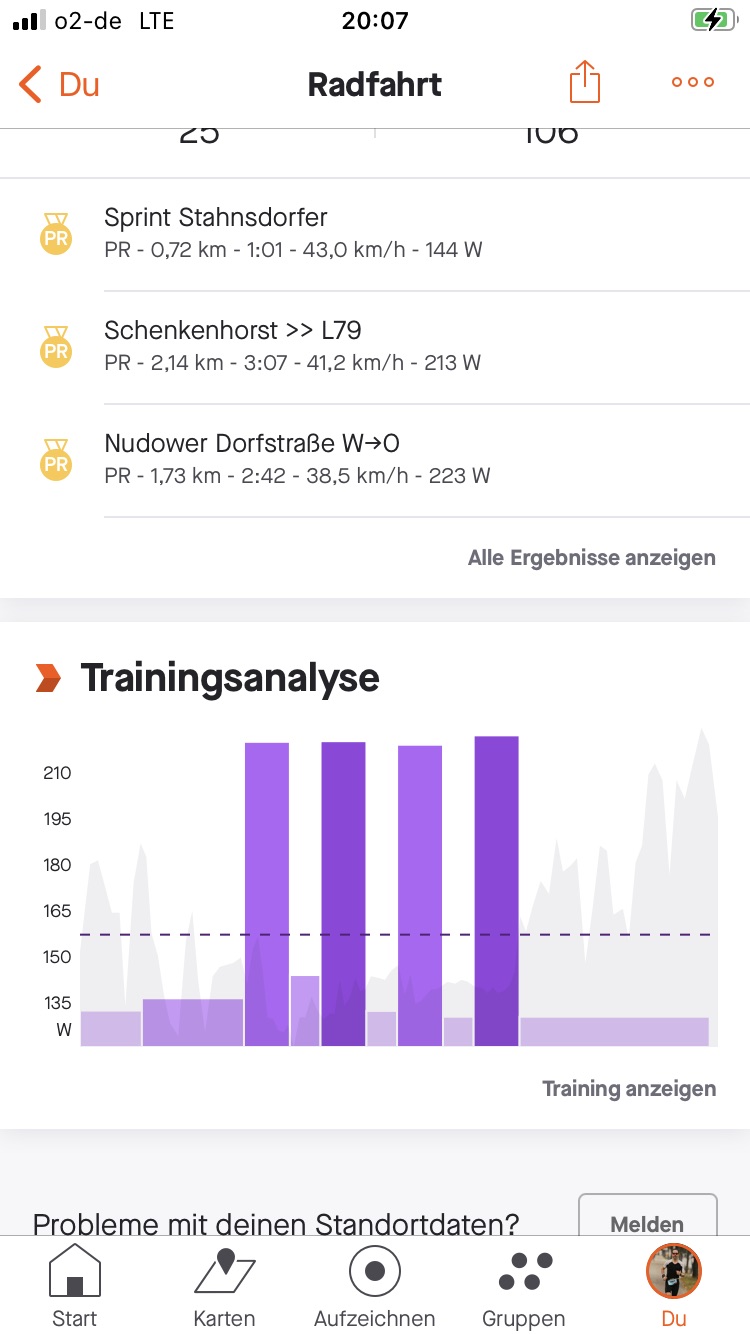Tap Alle Ergebnisse anzeigen
Image resolution: width=750 pixels, height=1334 pixels.
click(x=591, y=558)
